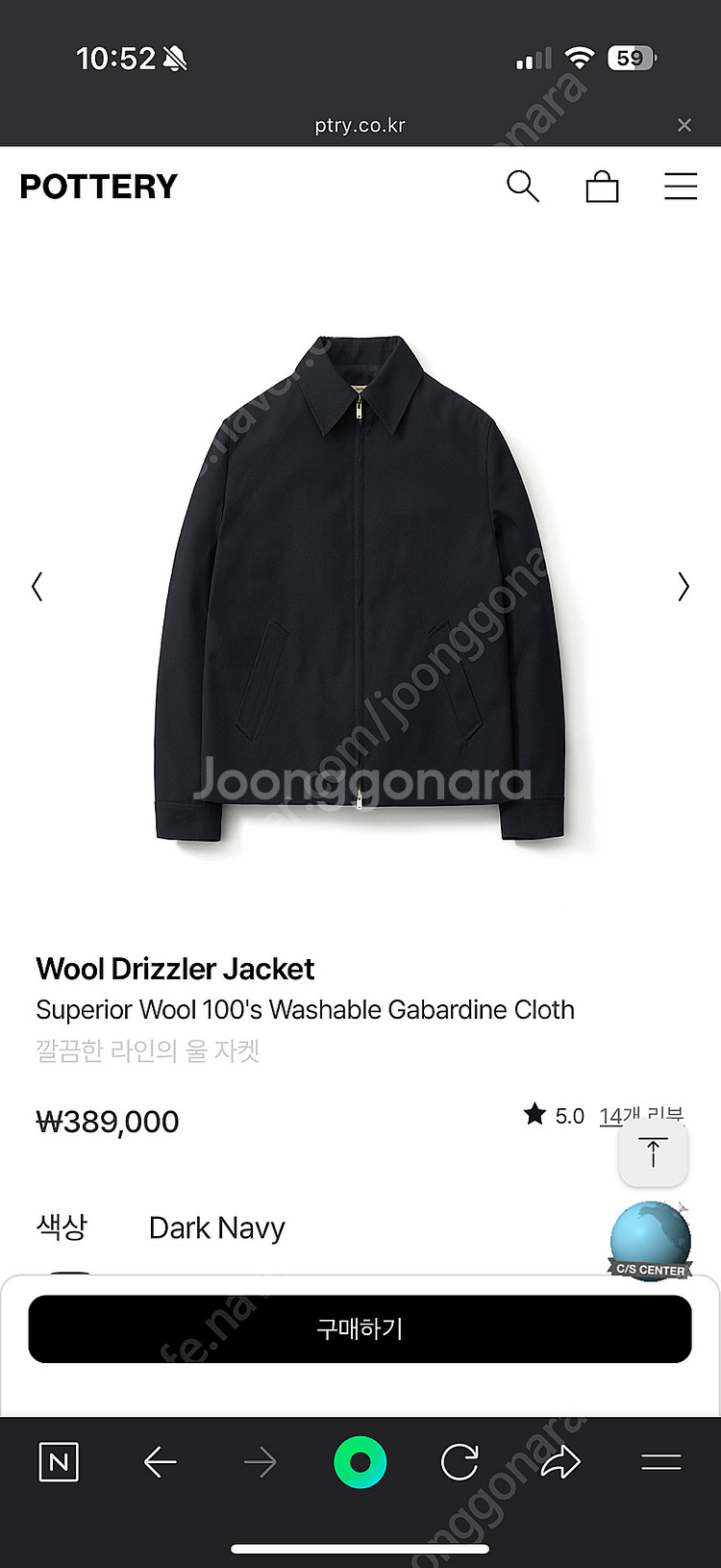Tap the 구매하기 purchase button
721x1568 pixels.
[360, 1328]
